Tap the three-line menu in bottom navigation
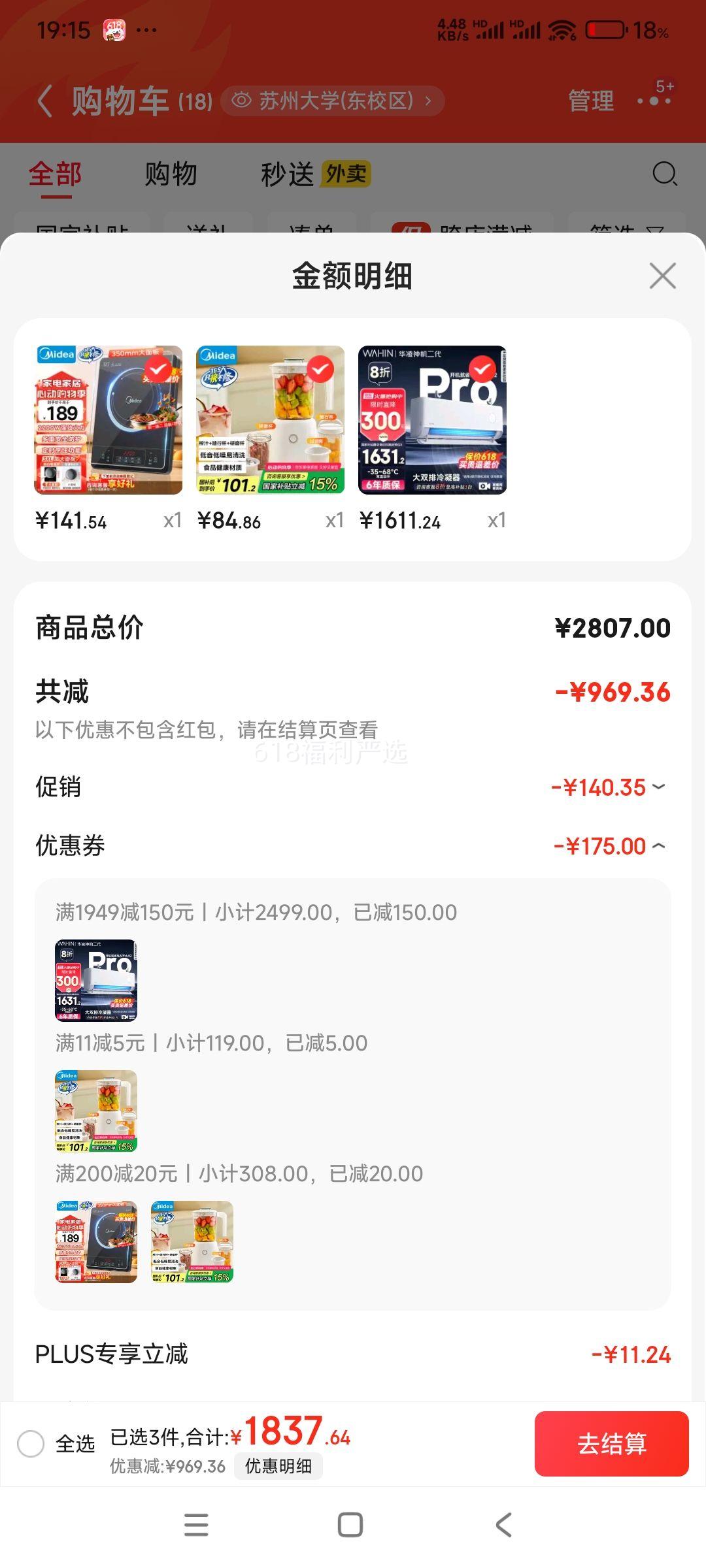 pos(195,1525)
